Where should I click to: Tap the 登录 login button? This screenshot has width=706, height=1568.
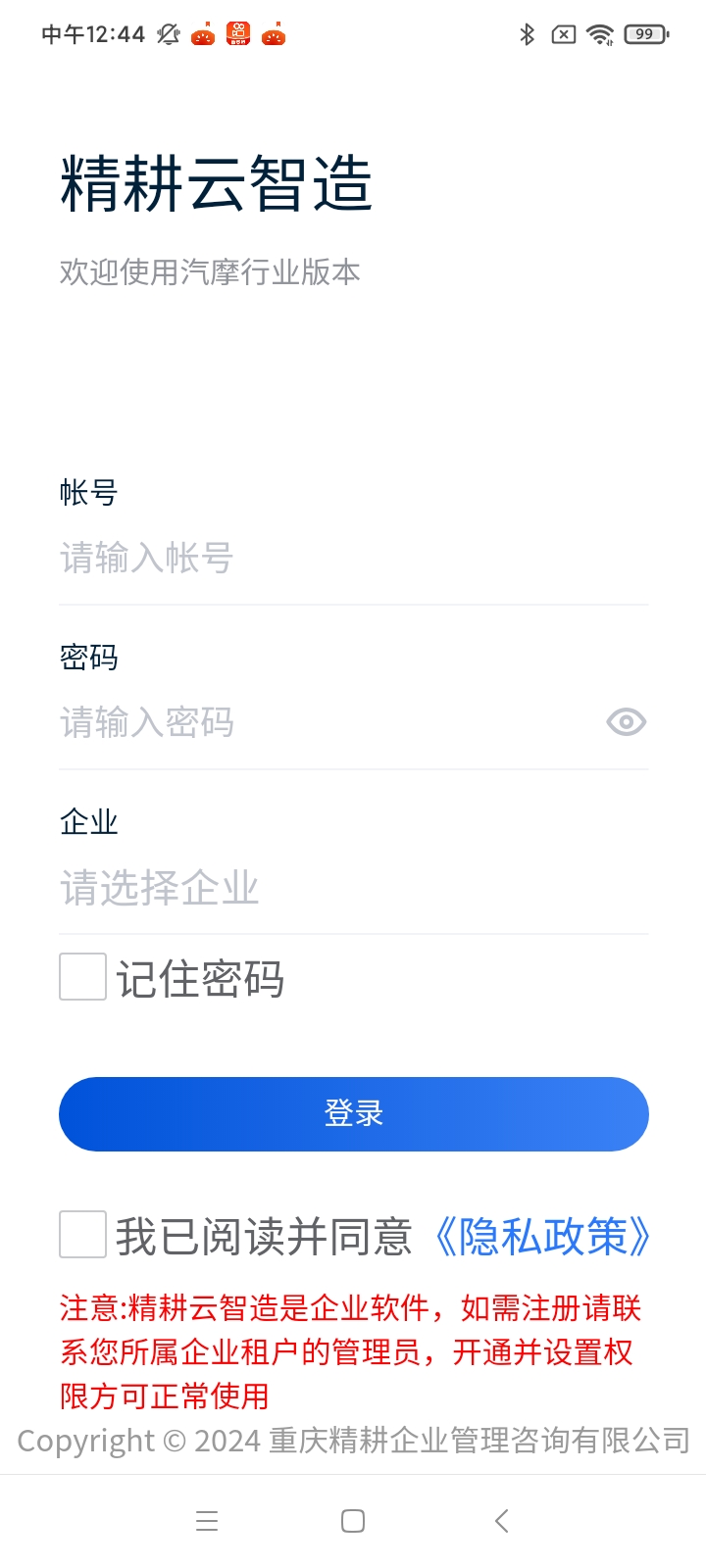(x=353, y=1114)
